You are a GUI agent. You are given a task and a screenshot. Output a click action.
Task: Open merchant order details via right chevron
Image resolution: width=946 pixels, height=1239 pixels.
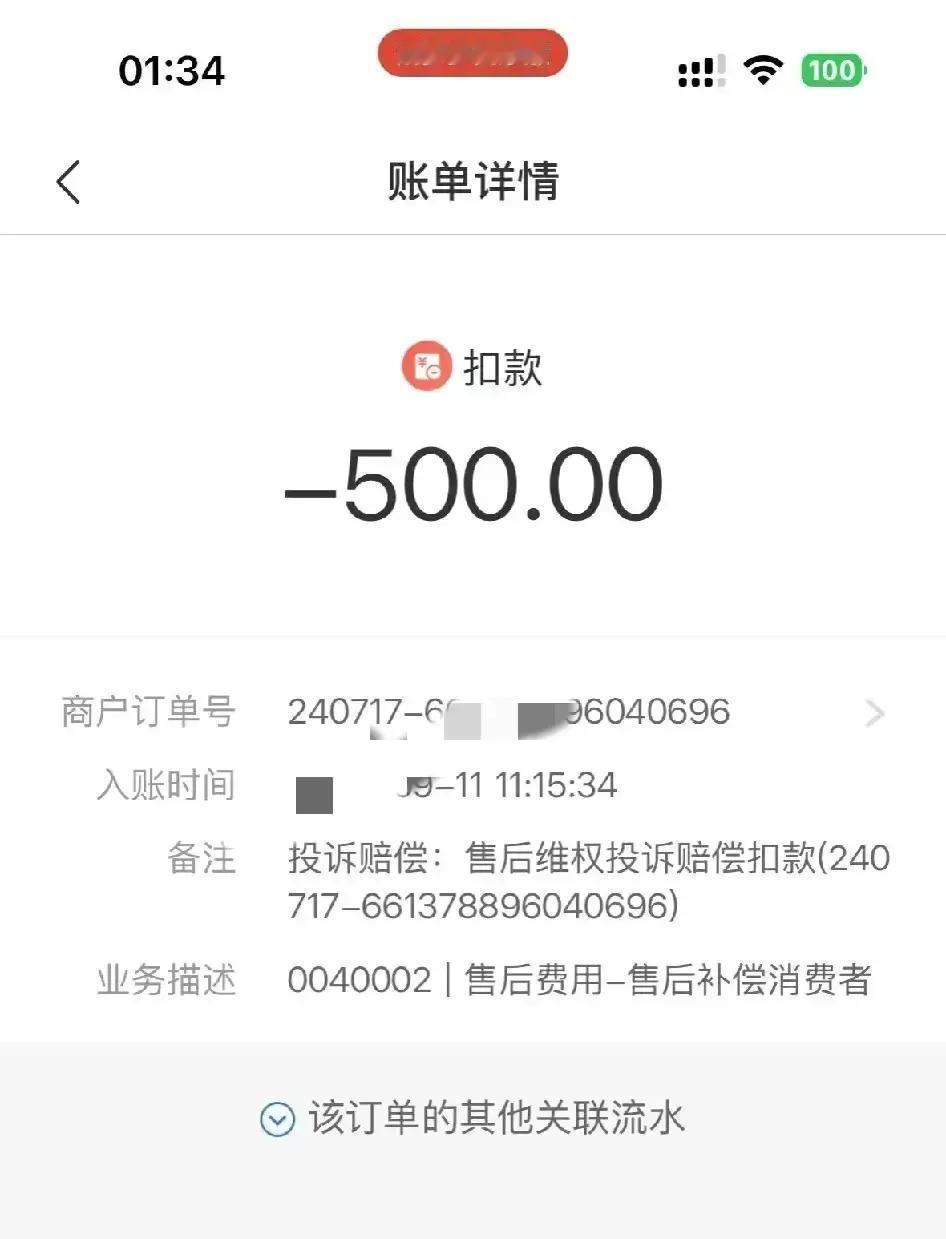[x=875, y=713]
